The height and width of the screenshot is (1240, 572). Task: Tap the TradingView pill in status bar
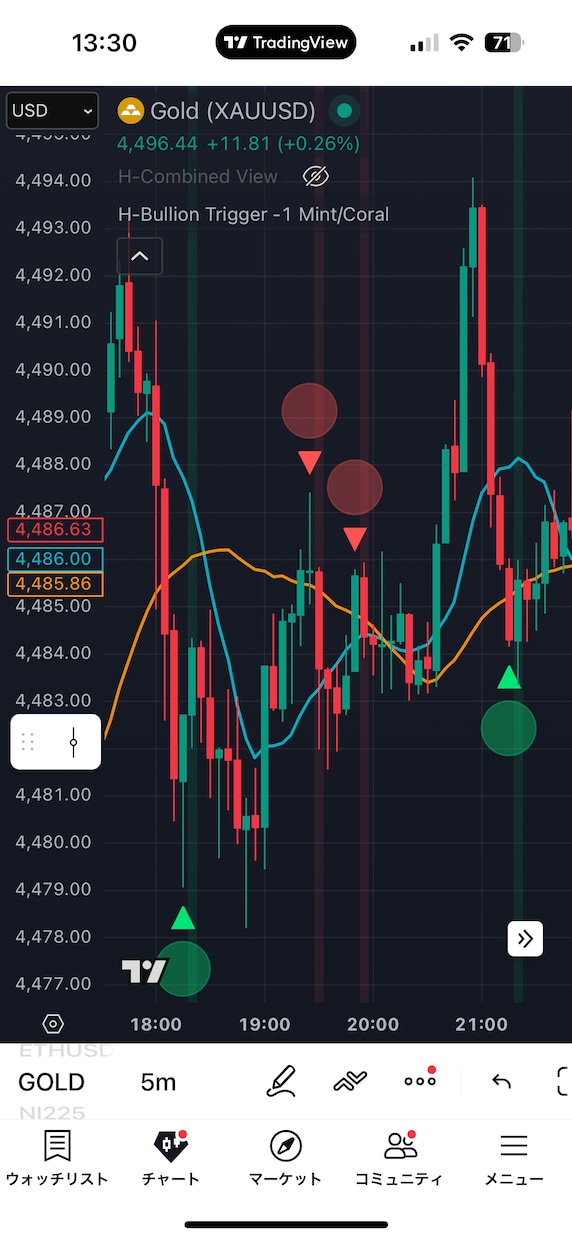286,42
